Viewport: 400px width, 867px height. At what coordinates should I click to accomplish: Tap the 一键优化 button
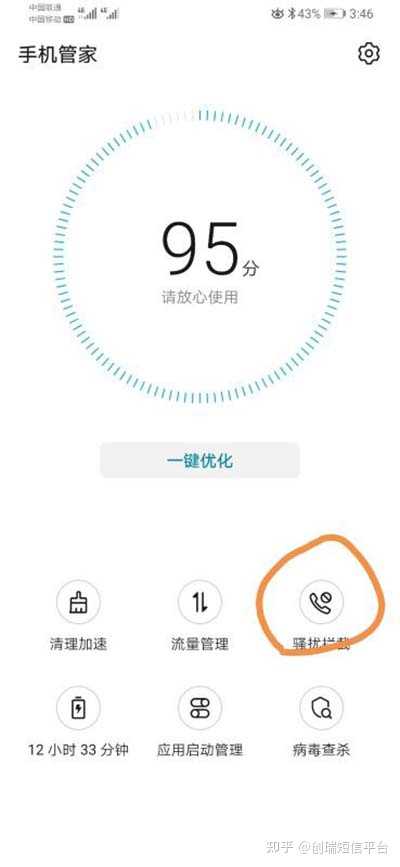200,460
